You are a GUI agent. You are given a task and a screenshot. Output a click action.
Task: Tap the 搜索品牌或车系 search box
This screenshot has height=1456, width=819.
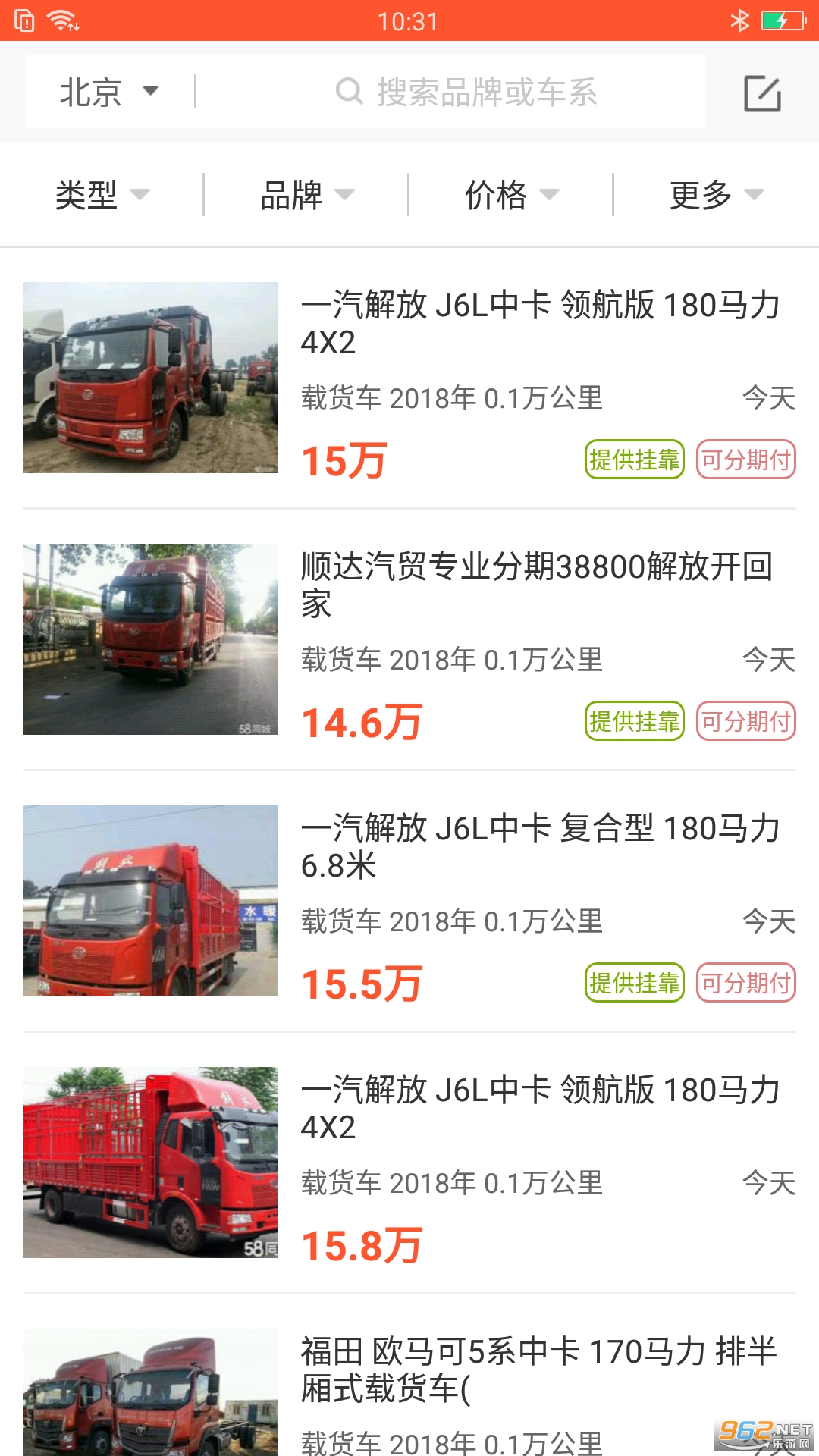click(x=466, y=93)
